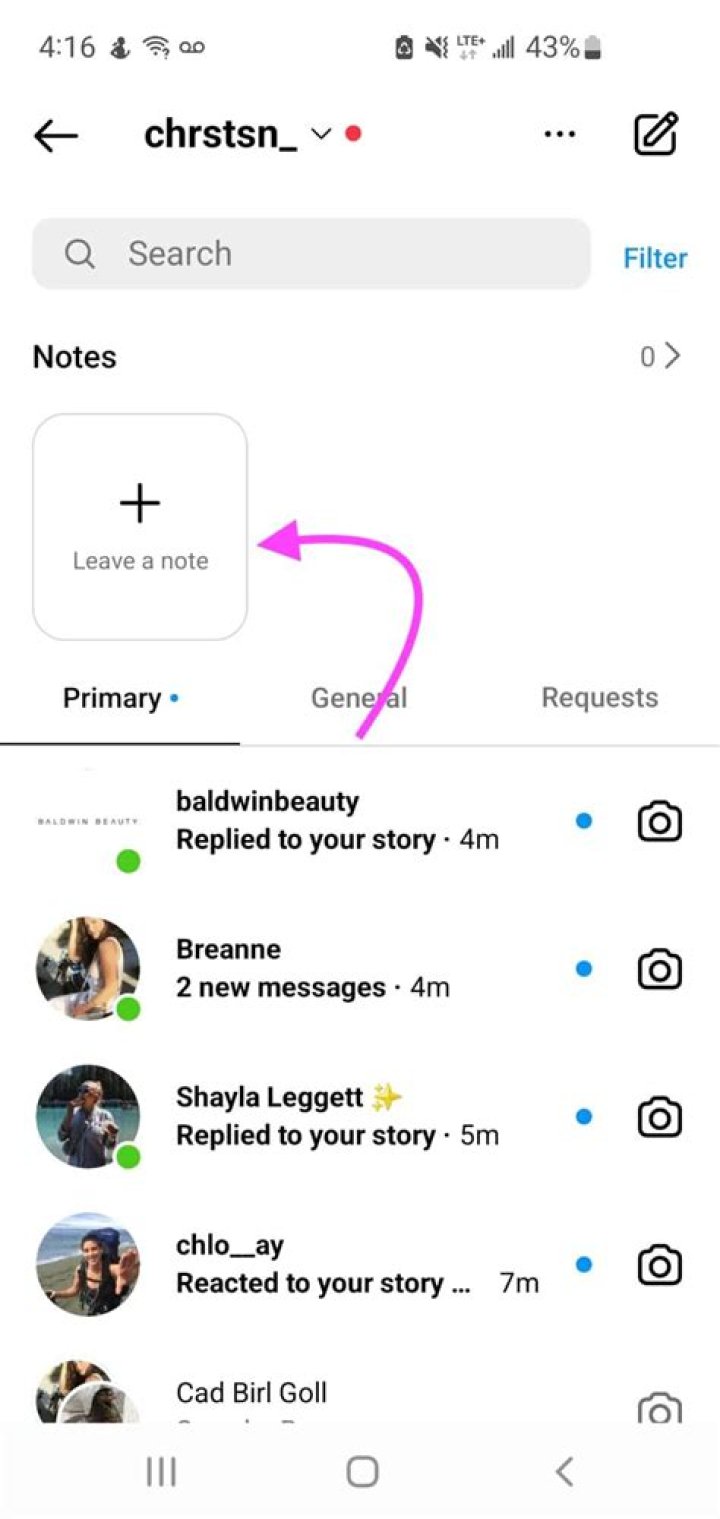This screenshot has width=720, height=1519.
Task: Open Notes via its right-pointing chevron
Action: (x=672, y=356)
